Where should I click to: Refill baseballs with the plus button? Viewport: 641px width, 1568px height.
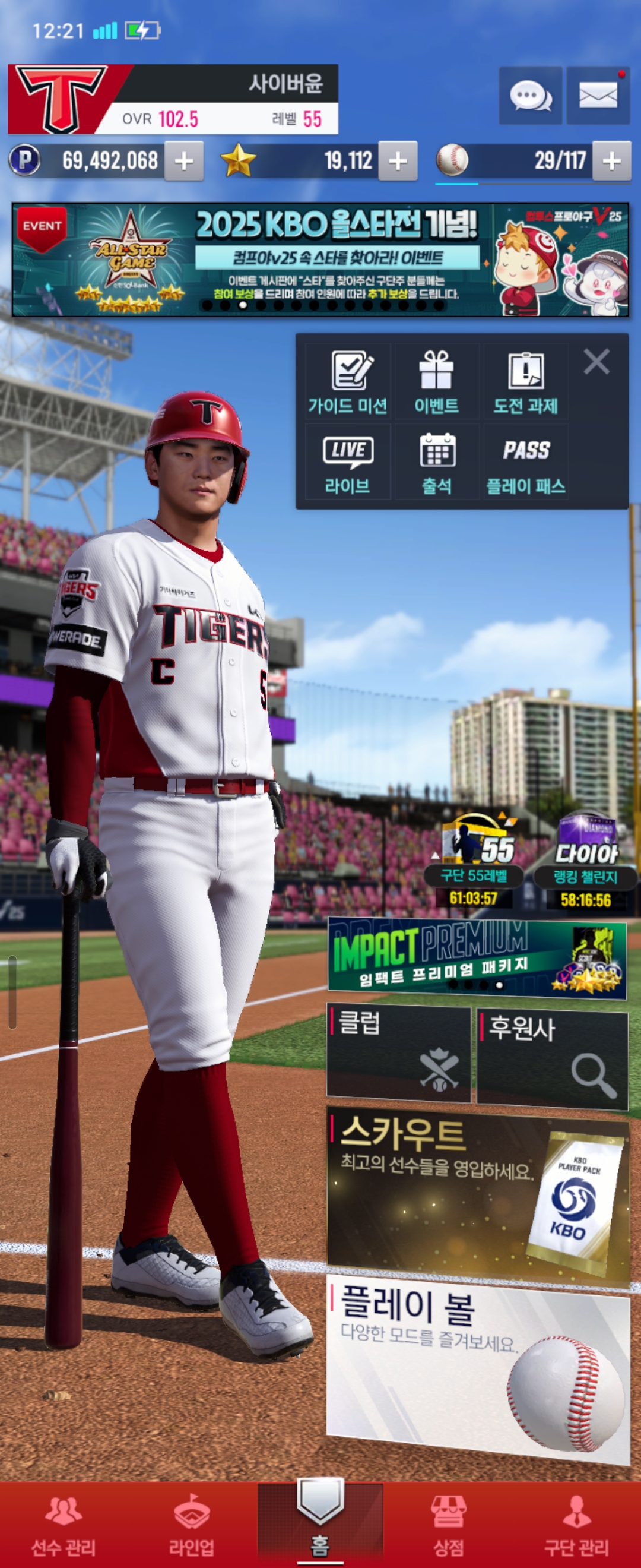611,162
